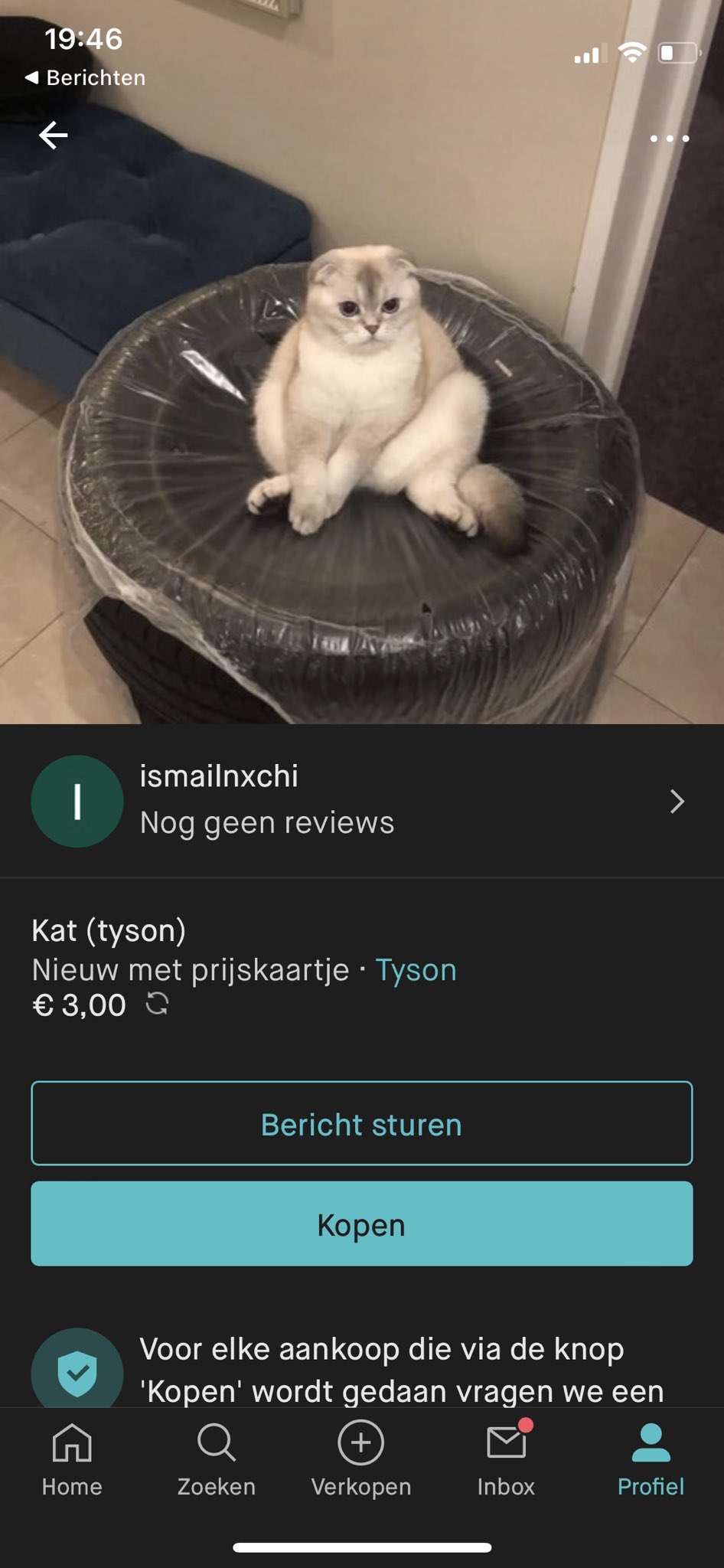Send a message via Bericht sturen
The width and height of the screenshot is (724, 1568).
(x=361, y=1124)
